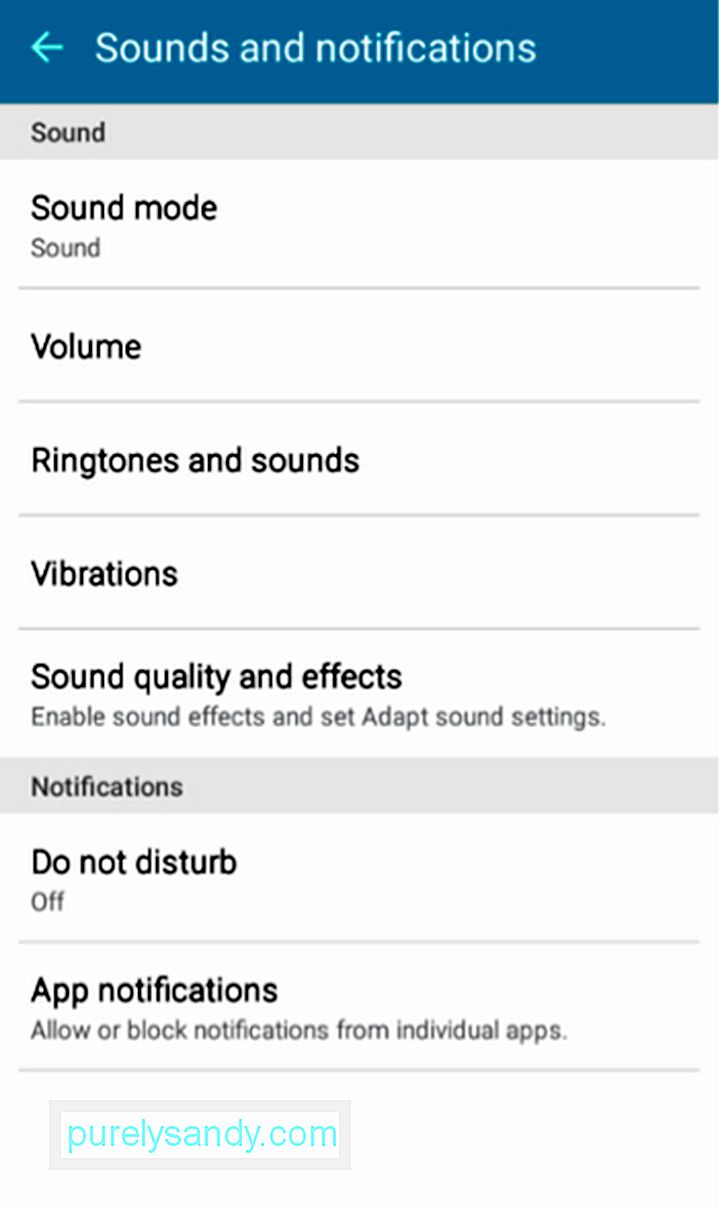Image resolution: width=719 pixels, height=1210 pixels.
Task: Open the Vibrations option
Action: click(359, 573)
